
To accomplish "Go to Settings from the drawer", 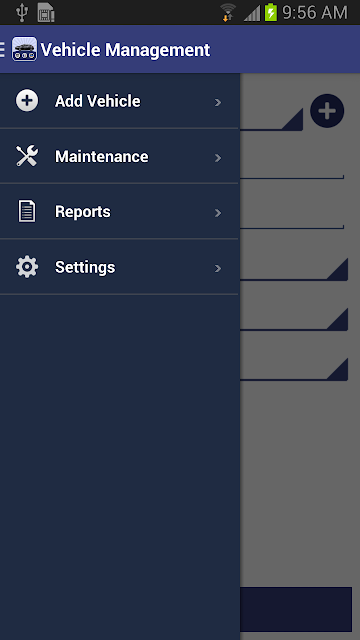I will point(119,267).
